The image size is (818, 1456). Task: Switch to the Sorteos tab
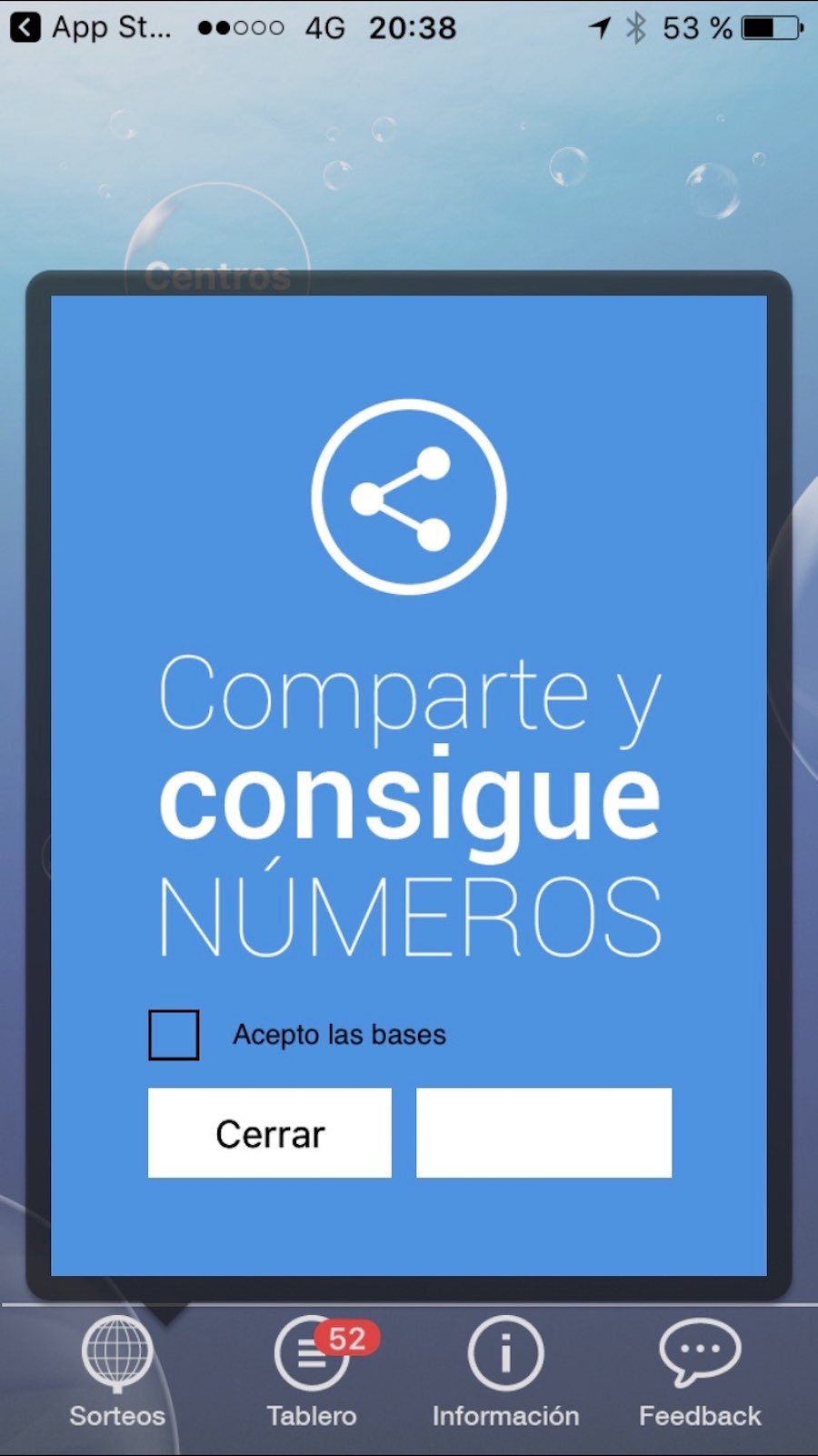pyautogui.click(x=117, y=1373)
